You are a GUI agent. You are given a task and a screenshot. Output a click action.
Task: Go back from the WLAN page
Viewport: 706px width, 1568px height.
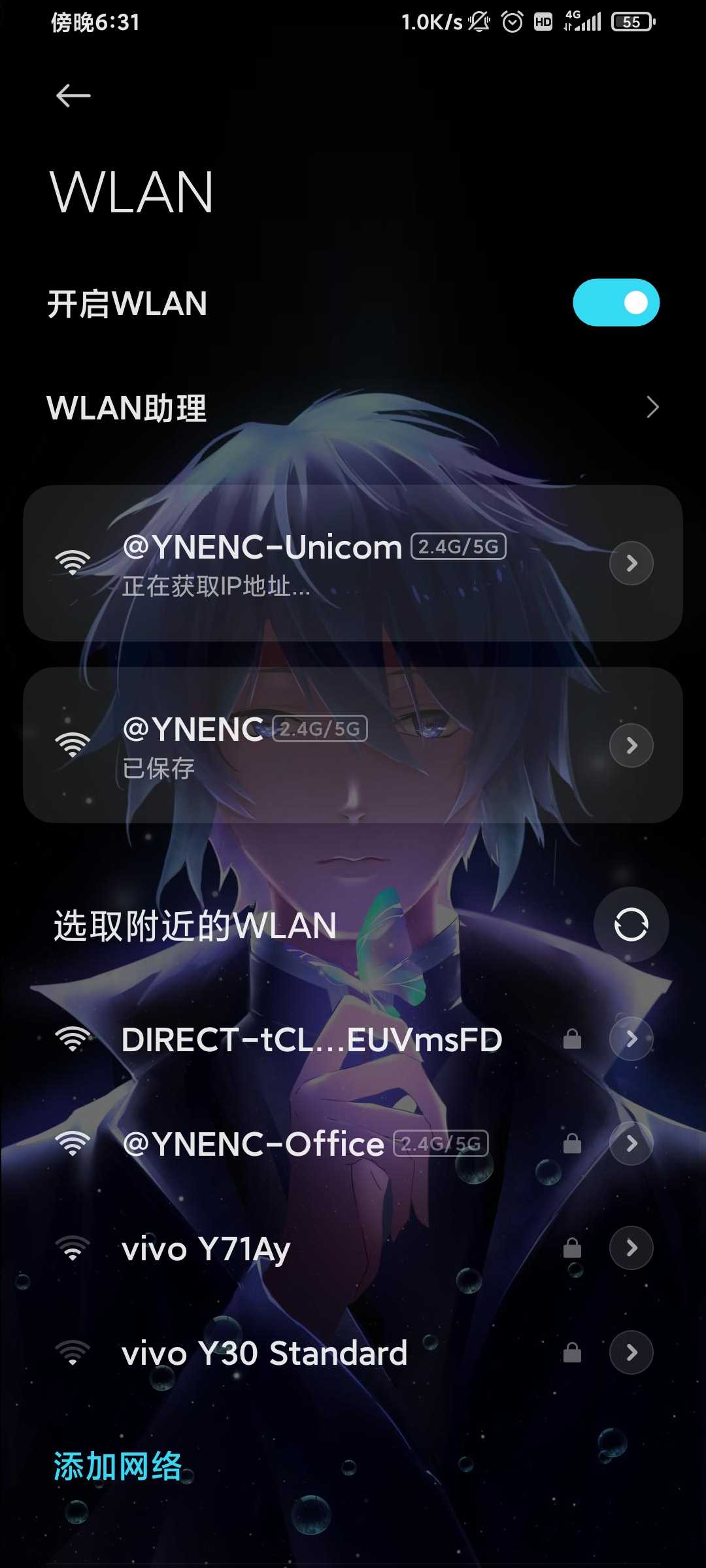click(x=73, y=96)
